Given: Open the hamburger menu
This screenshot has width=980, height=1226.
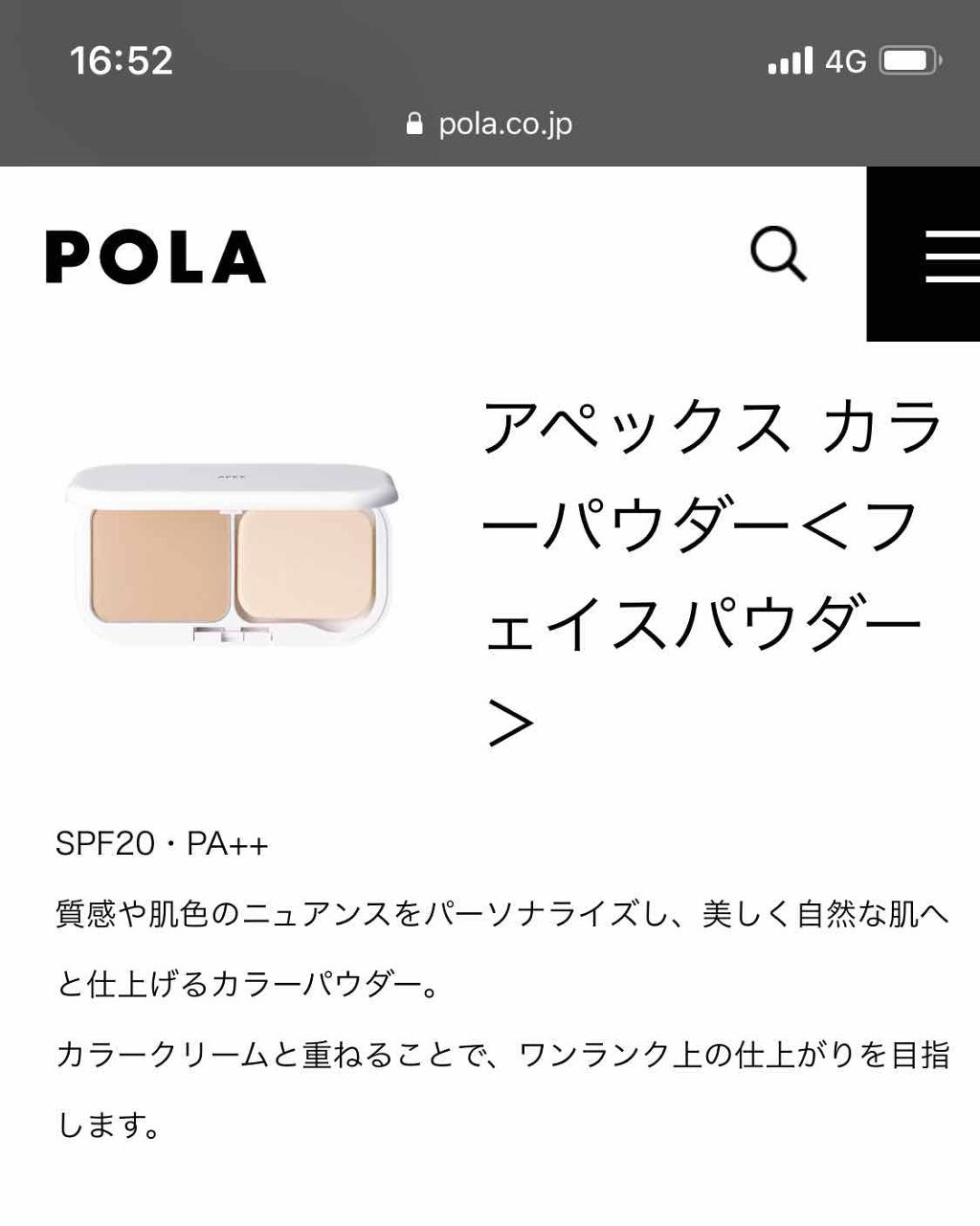Looking at the screenshot, I should click(x=924, y=254).
